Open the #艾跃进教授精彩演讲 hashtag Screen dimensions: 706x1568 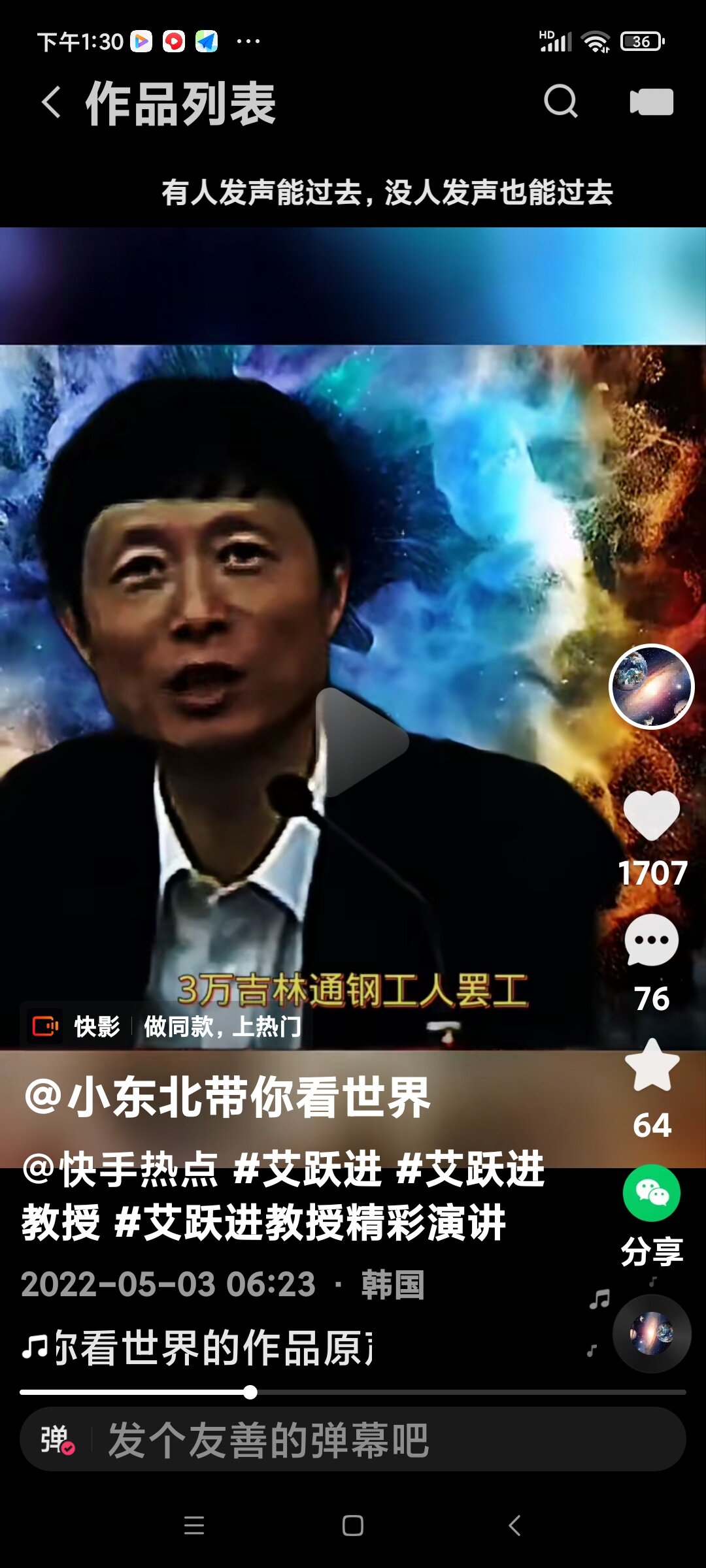(x=310, y=1223)
